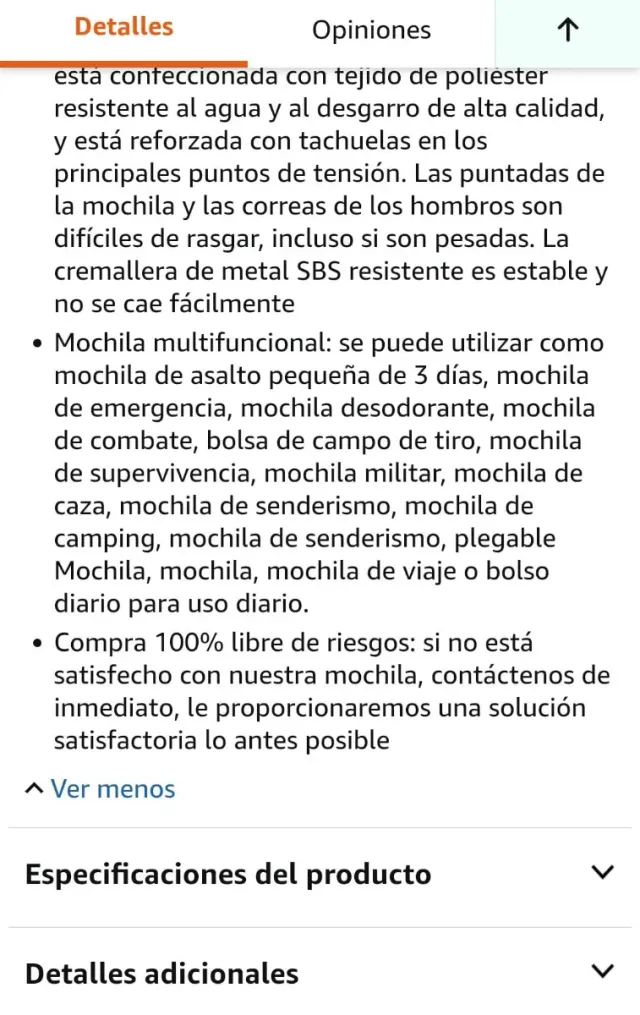Screen dimensions: 640x1015
Task: Collapse the description with Ver menos
Action: (100, 789)
